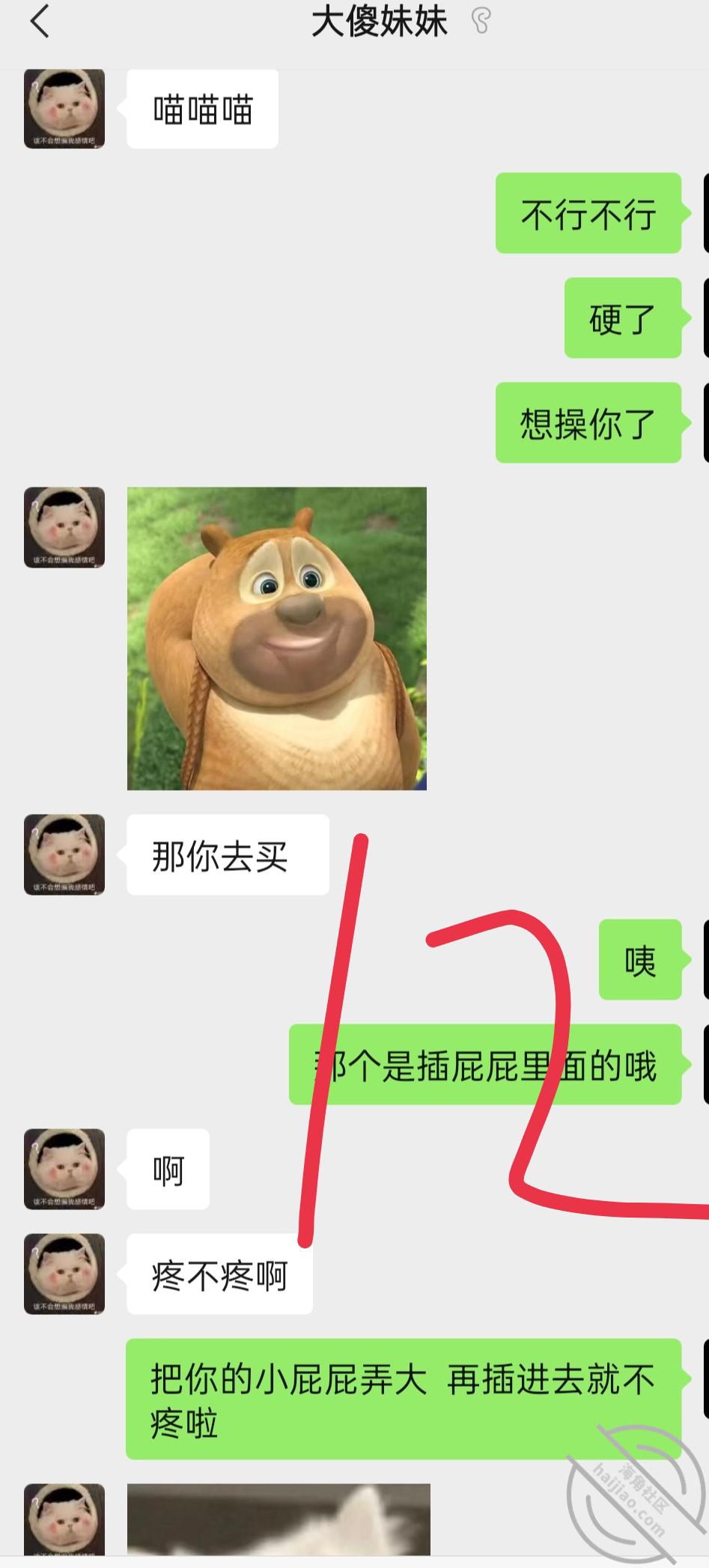The width and height of the screenshot is (709, 1568).
Task: Go back using the top-left arrow
Action: click(x=40, y=21)
